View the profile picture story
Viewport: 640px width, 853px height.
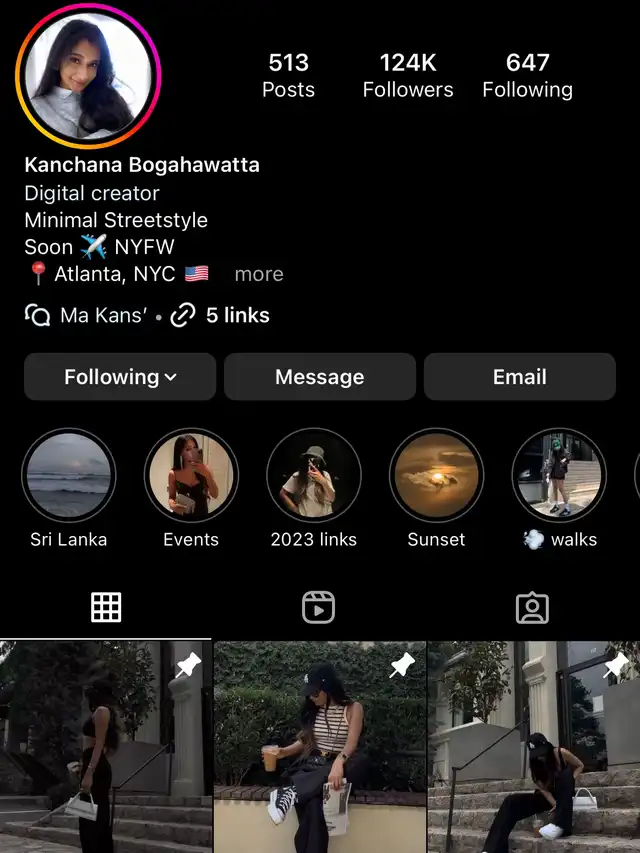[x=88, y=76]
